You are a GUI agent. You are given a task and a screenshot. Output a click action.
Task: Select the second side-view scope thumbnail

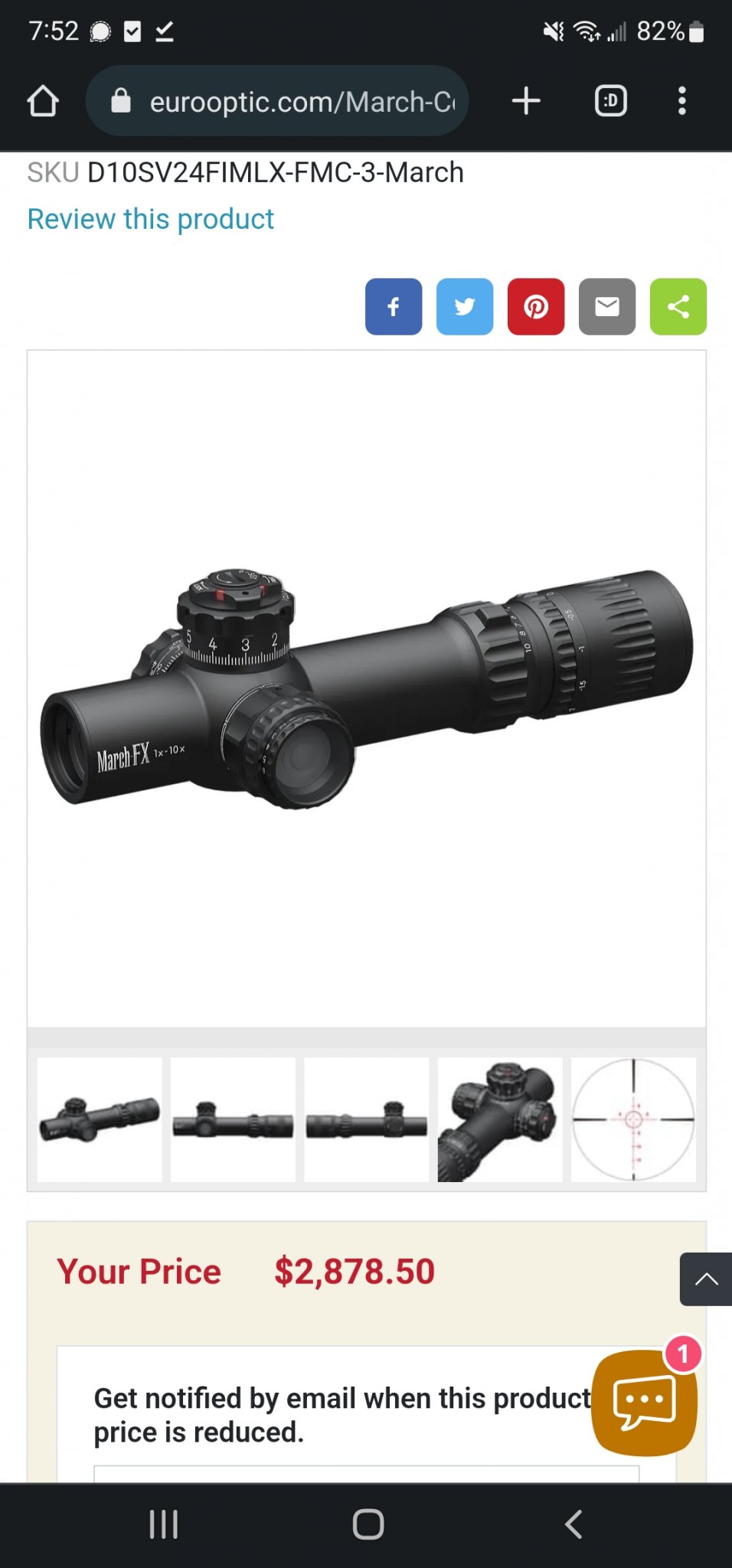point(233,1119)
